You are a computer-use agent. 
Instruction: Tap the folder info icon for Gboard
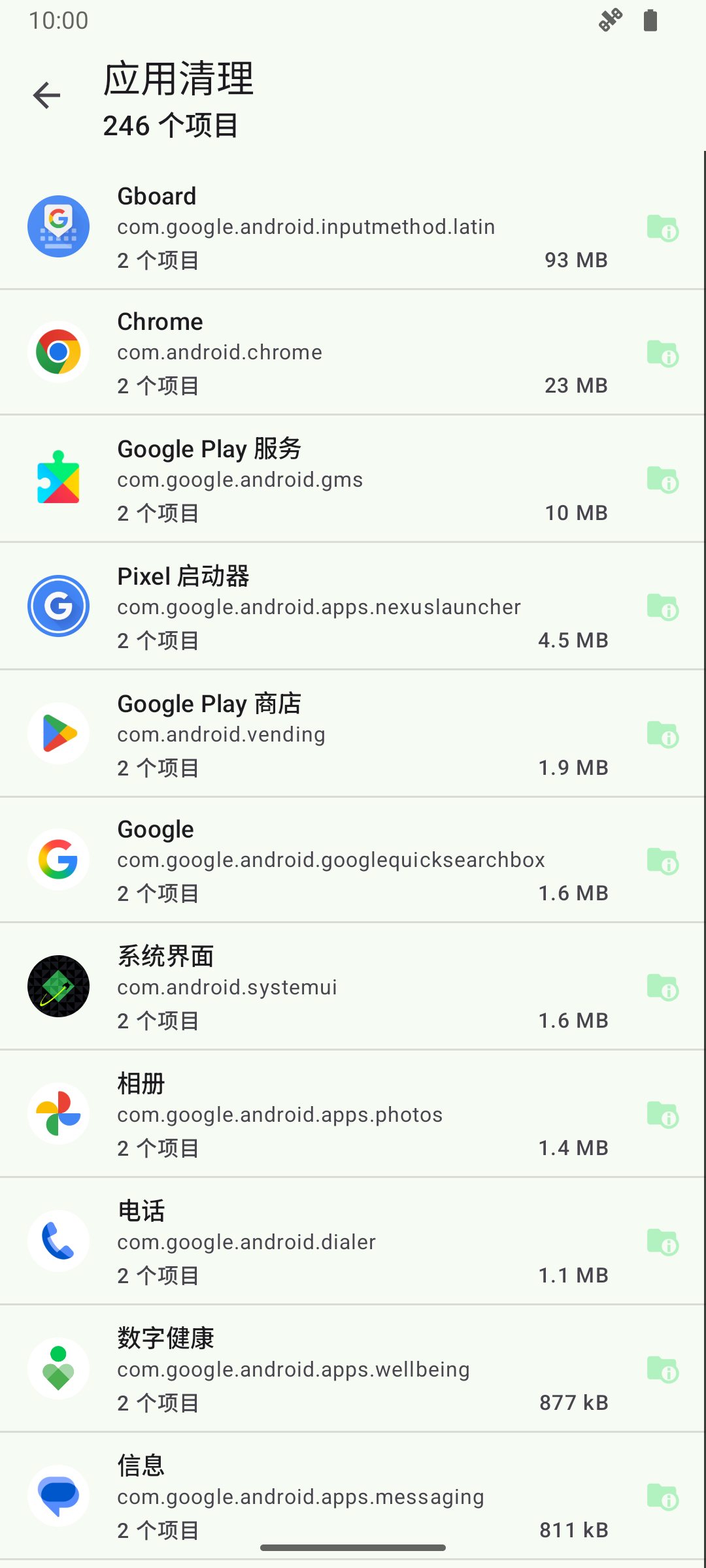(x=662, y=228)
